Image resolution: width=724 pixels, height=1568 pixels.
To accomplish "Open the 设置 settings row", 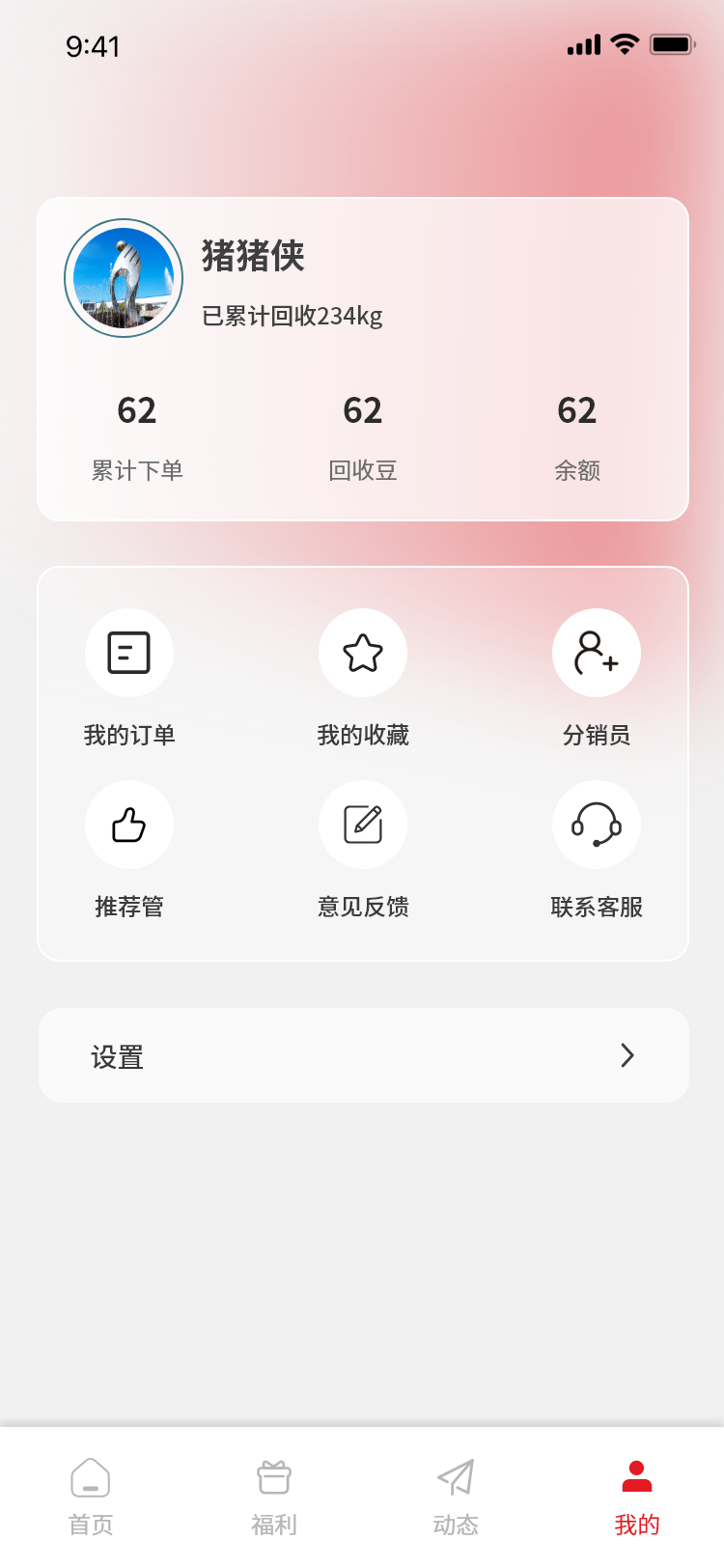I will [363, 1055].
